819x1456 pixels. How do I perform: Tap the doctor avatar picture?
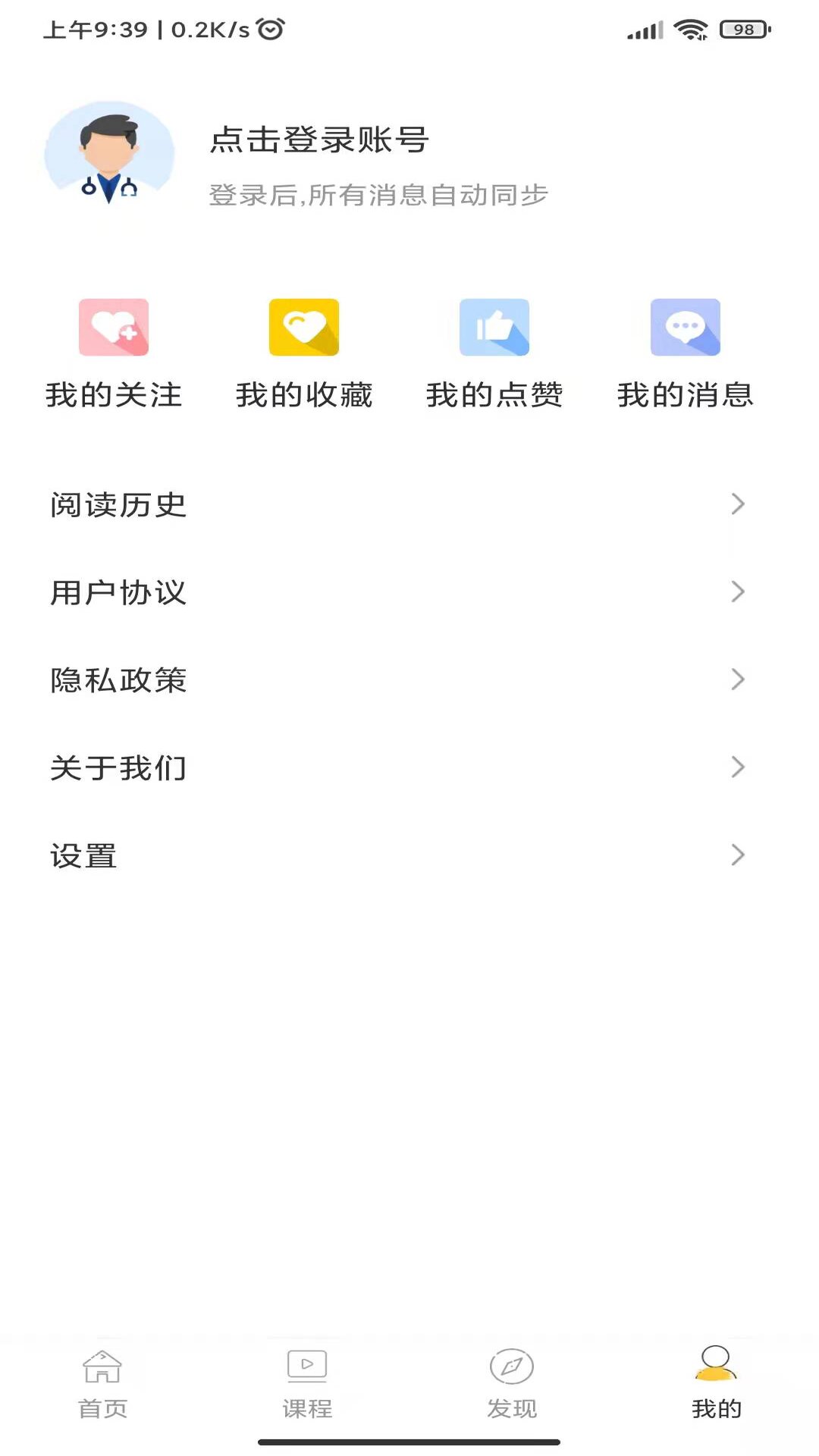tap(109, 155)
